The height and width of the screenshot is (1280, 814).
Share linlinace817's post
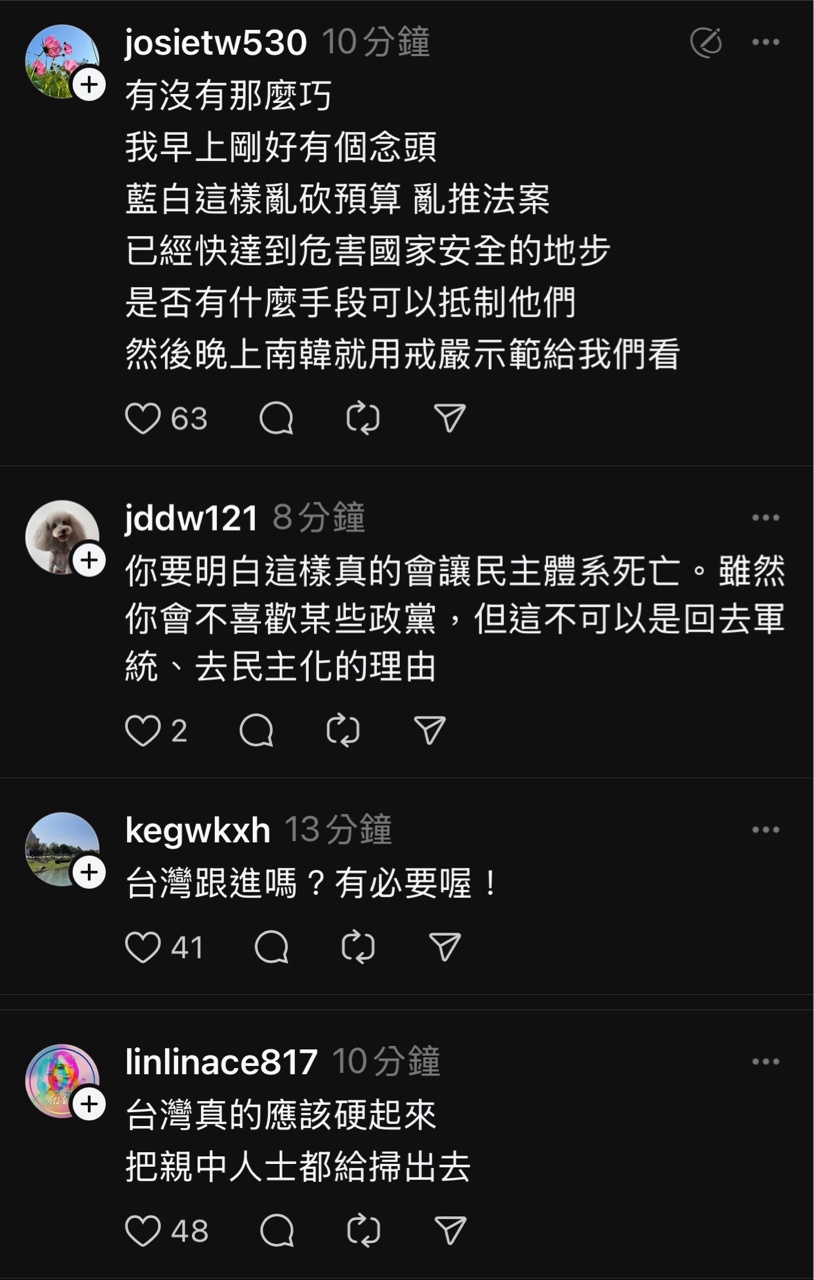coord(451,1230)
